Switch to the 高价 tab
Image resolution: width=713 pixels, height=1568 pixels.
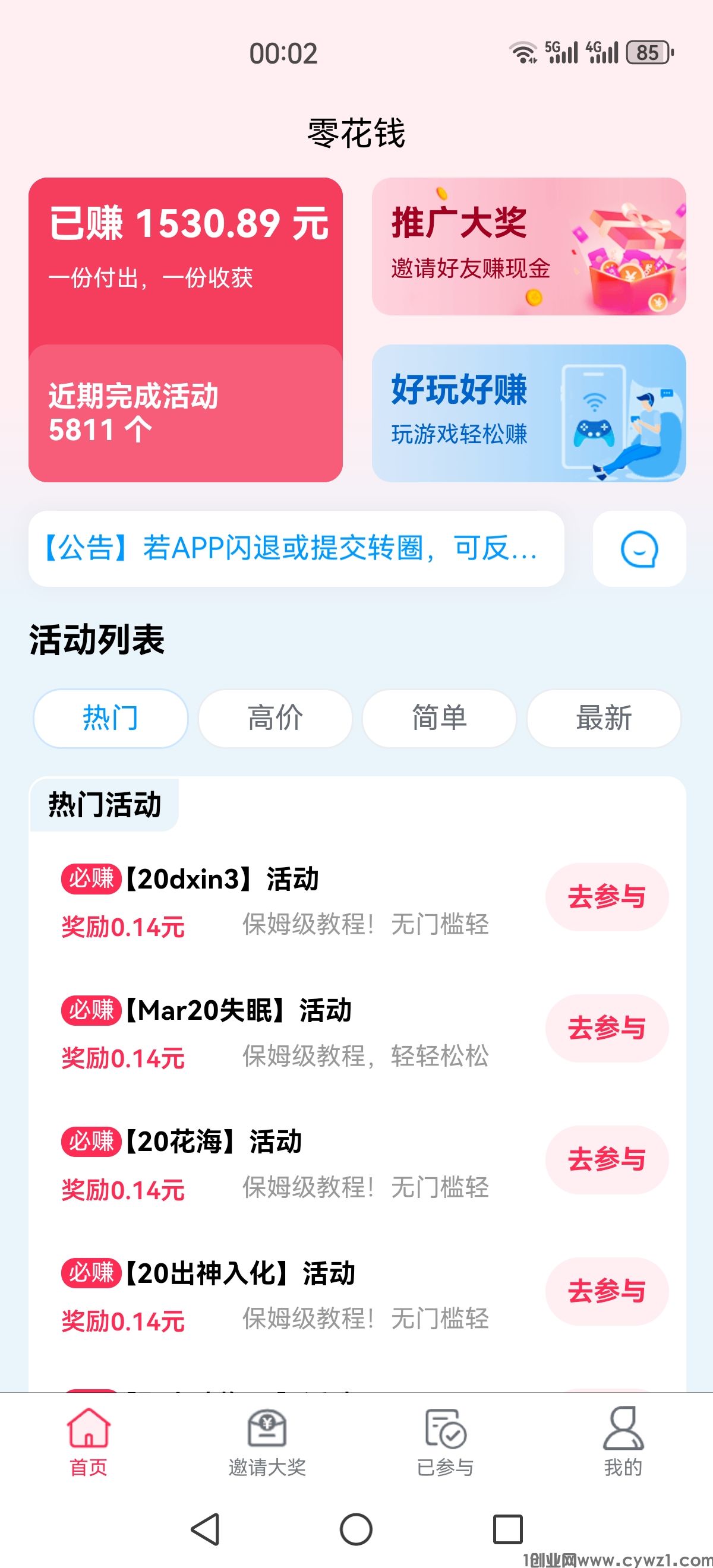[x=274, y=718]
